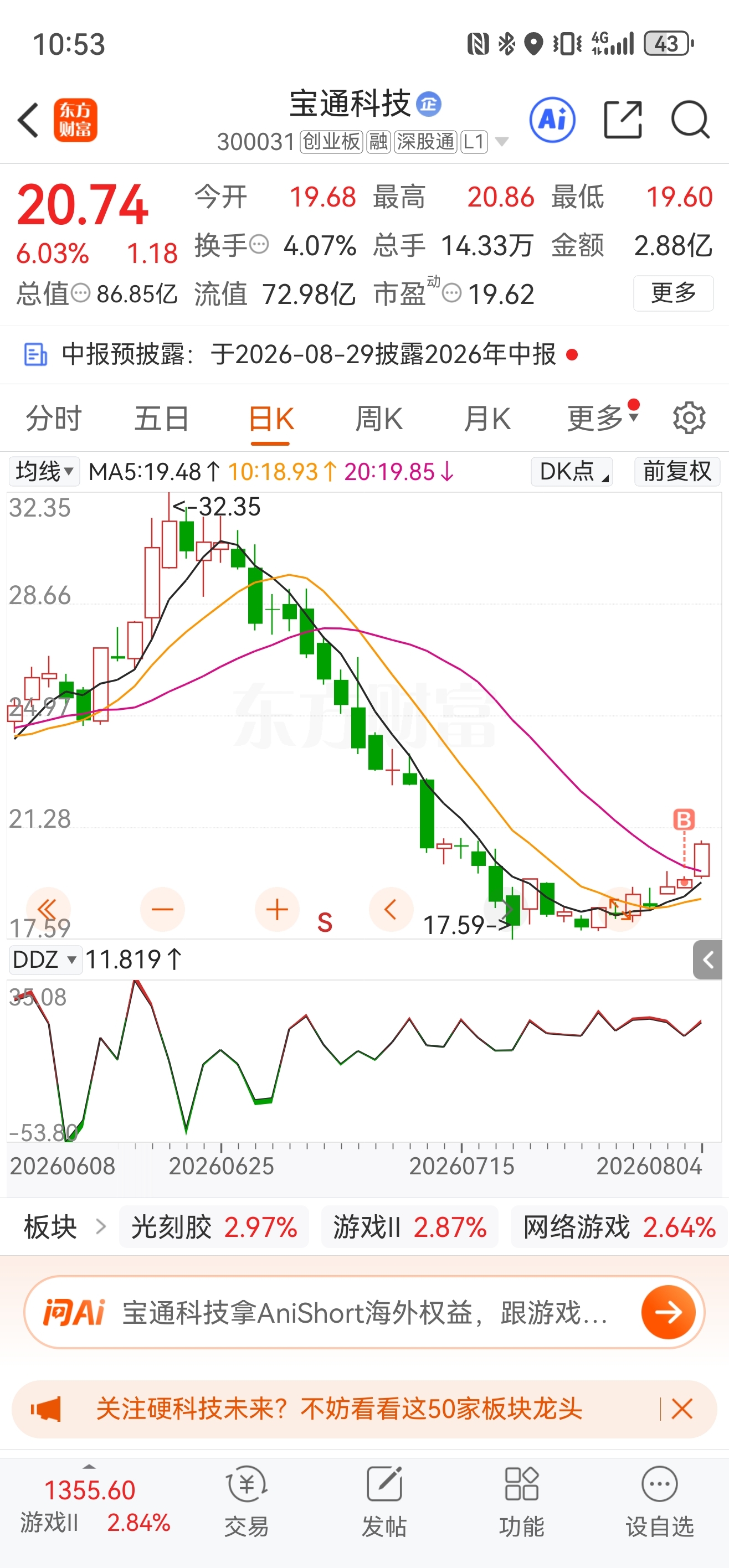The image size is (729, 1568).
Task: Zoom out chart with minus button
Action: [163, 909]
